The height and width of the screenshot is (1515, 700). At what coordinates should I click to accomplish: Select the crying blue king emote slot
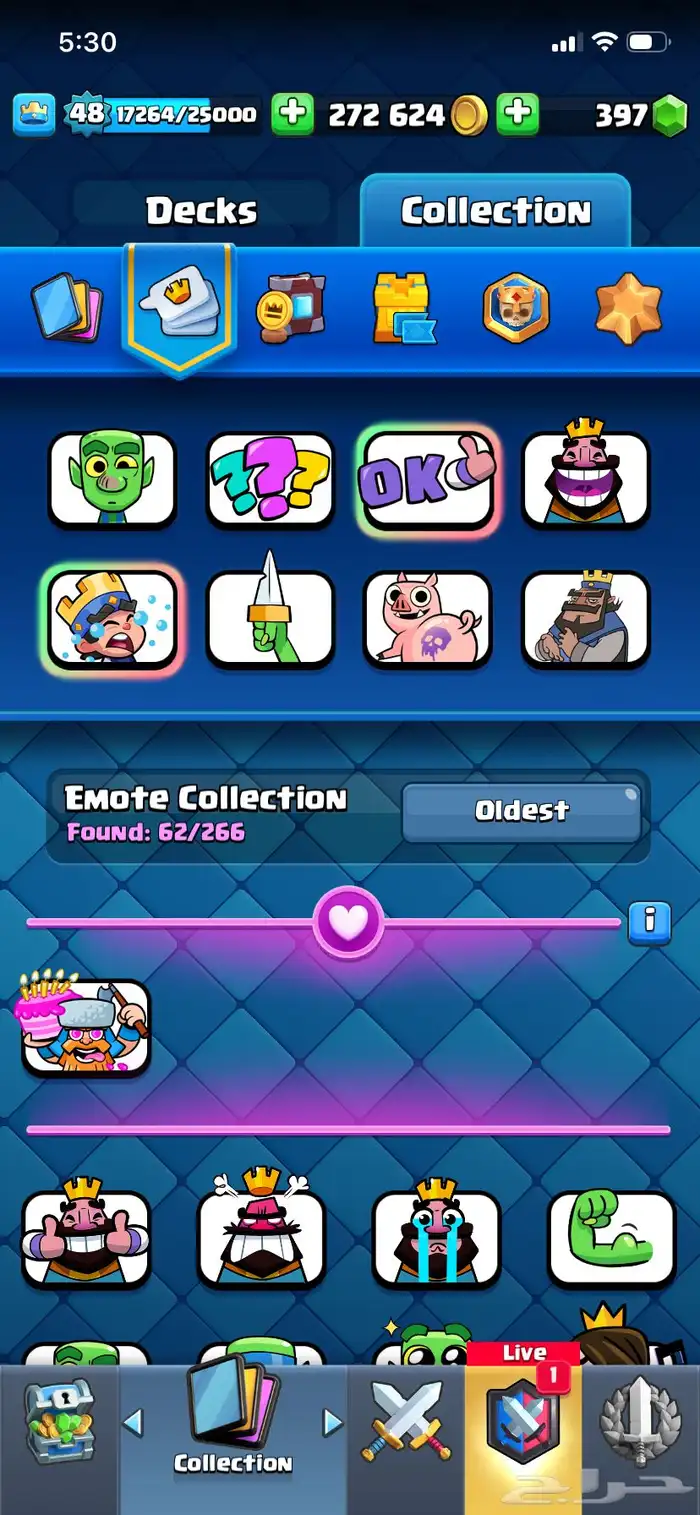(112, 619)
